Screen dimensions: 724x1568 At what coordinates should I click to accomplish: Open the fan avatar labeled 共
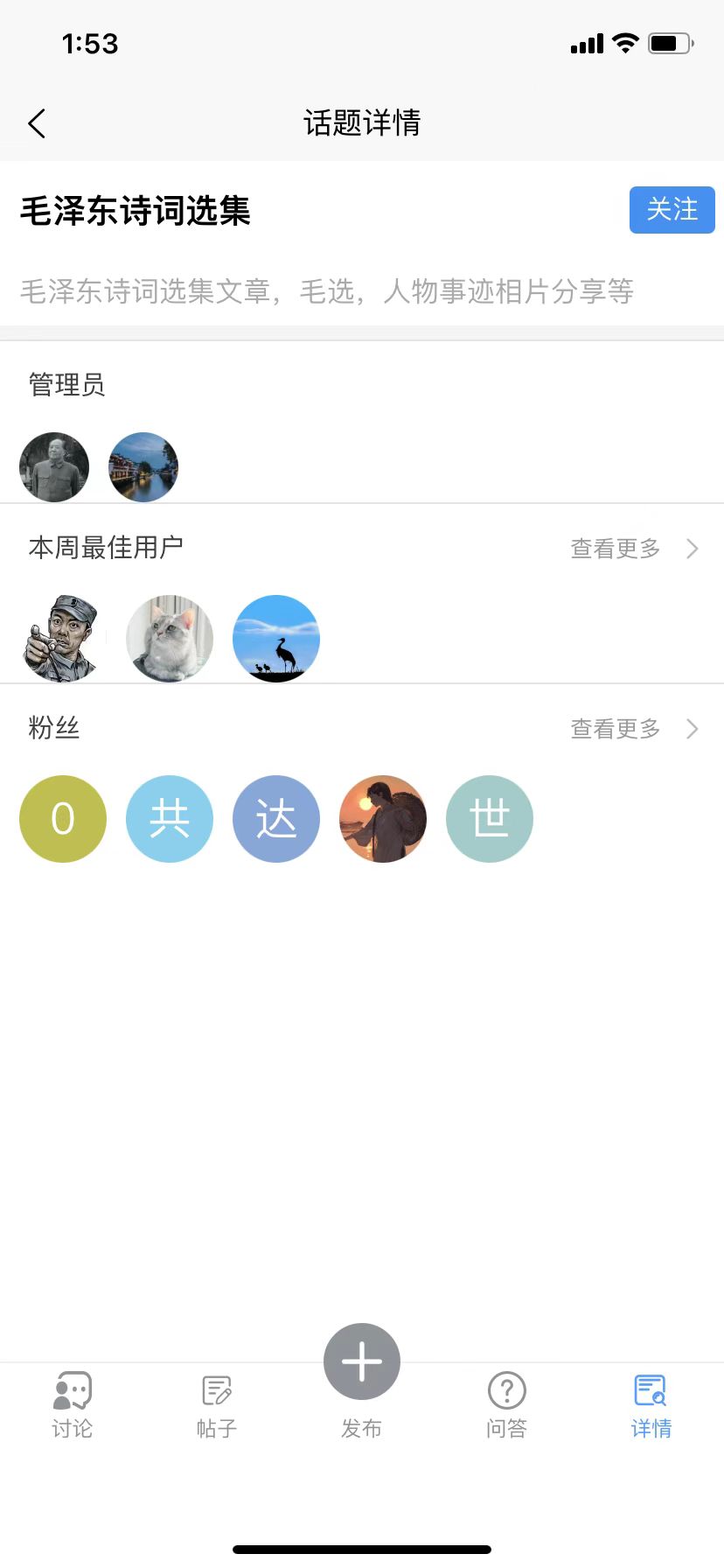pos(170,819)
